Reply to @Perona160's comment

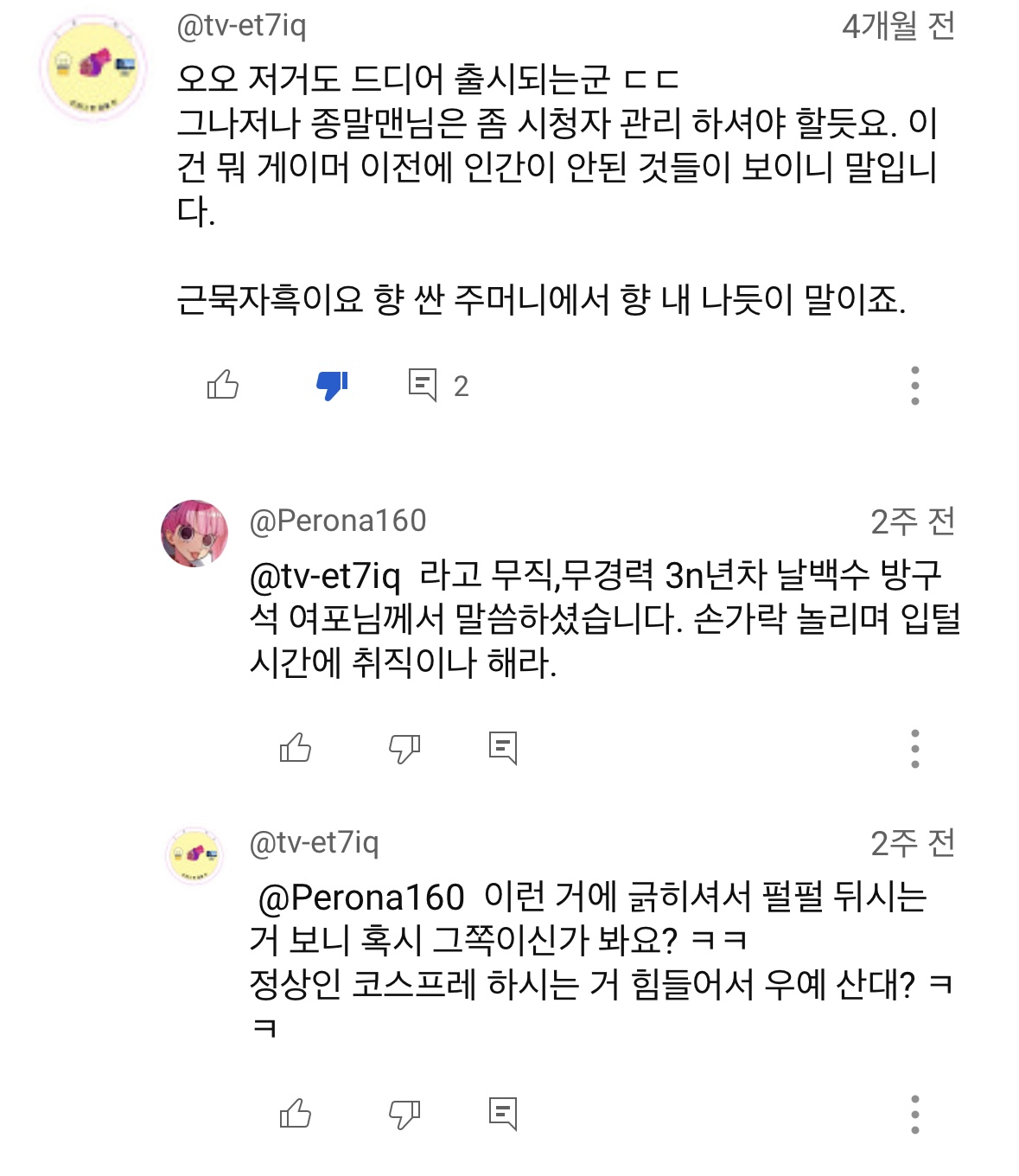pos(503,748)
